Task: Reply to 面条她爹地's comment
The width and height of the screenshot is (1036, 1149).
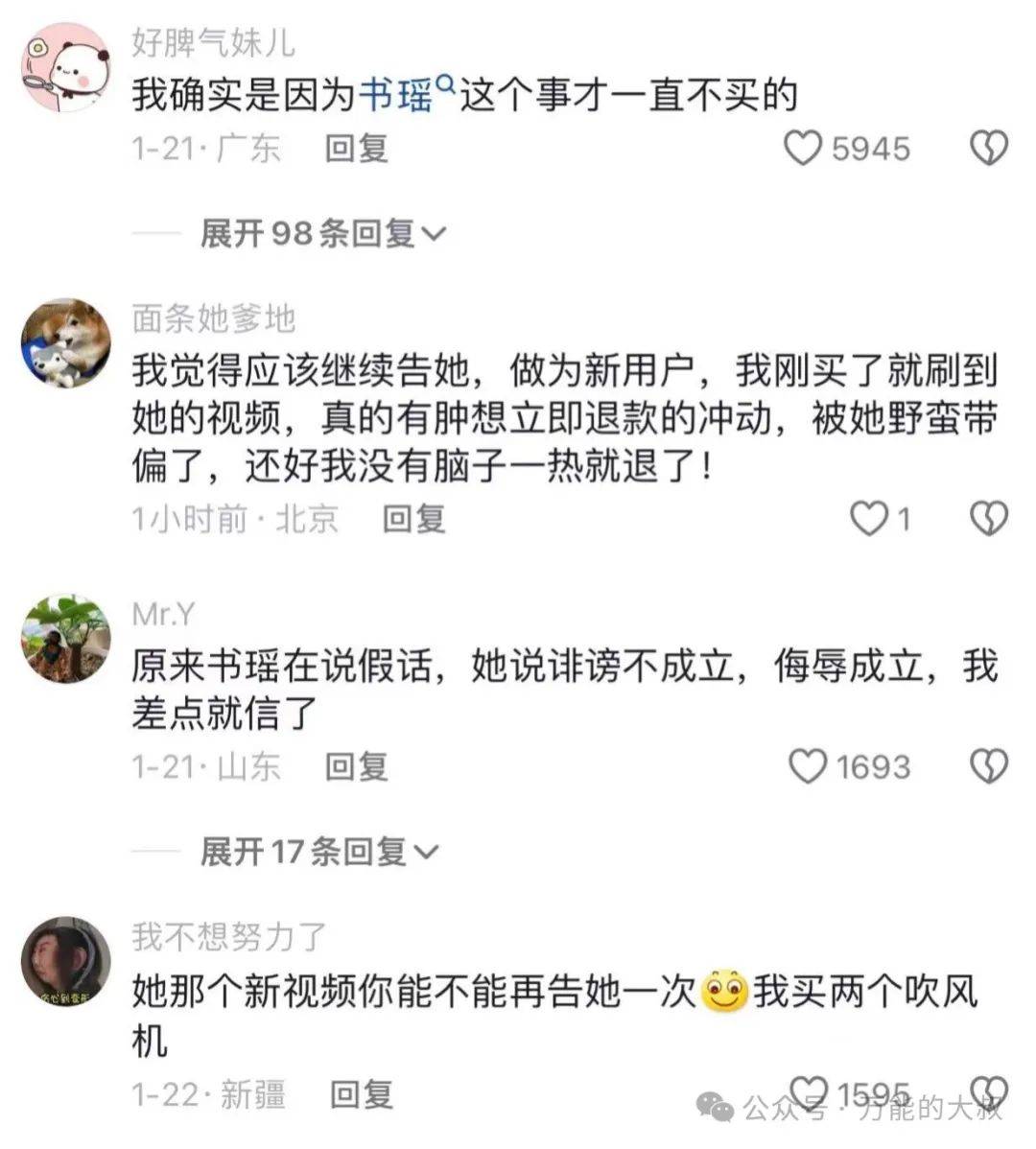Action: click(x=413, y=519)
